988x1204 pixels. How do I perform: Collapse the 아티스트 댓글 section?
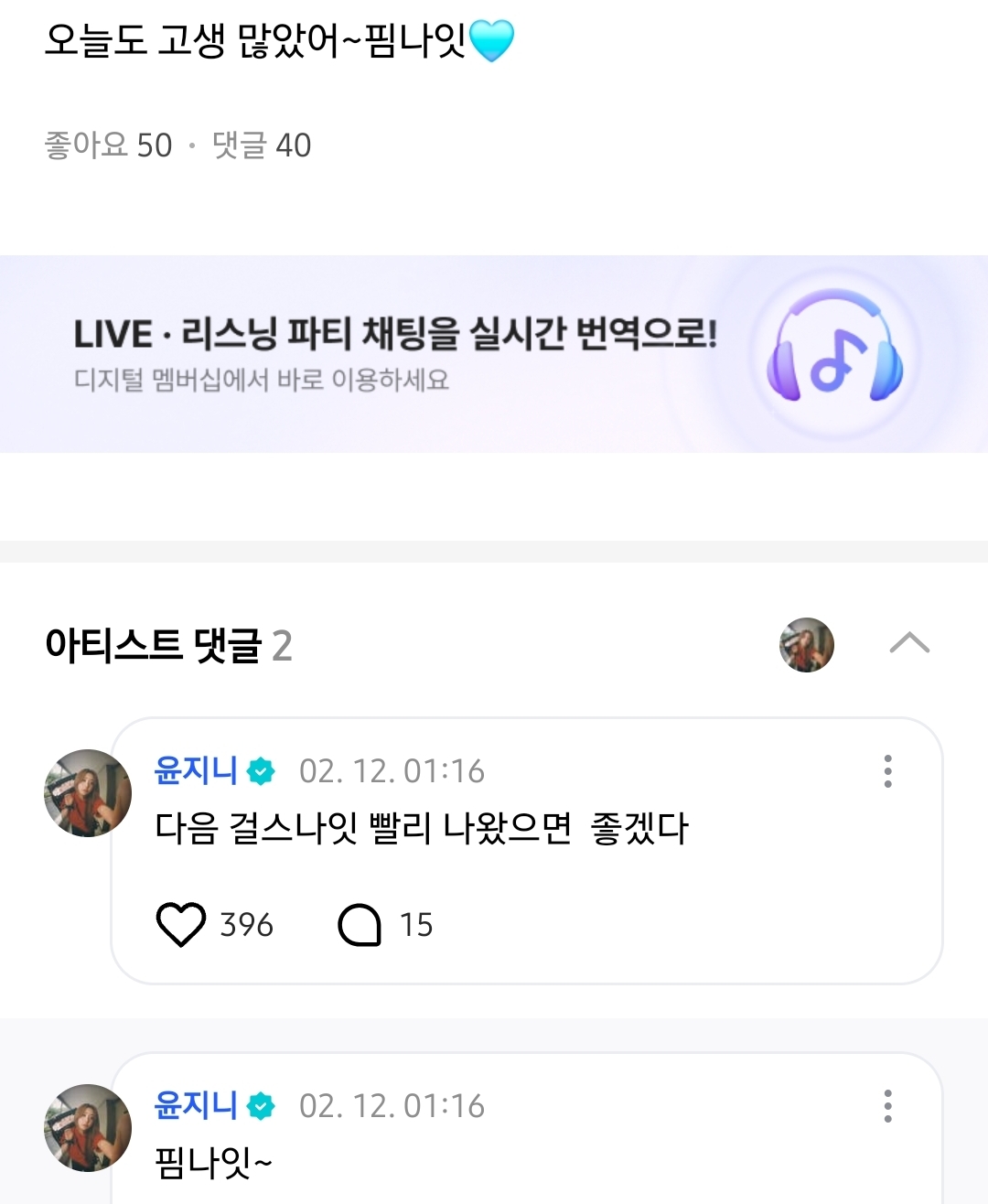[x=909, y=644]
